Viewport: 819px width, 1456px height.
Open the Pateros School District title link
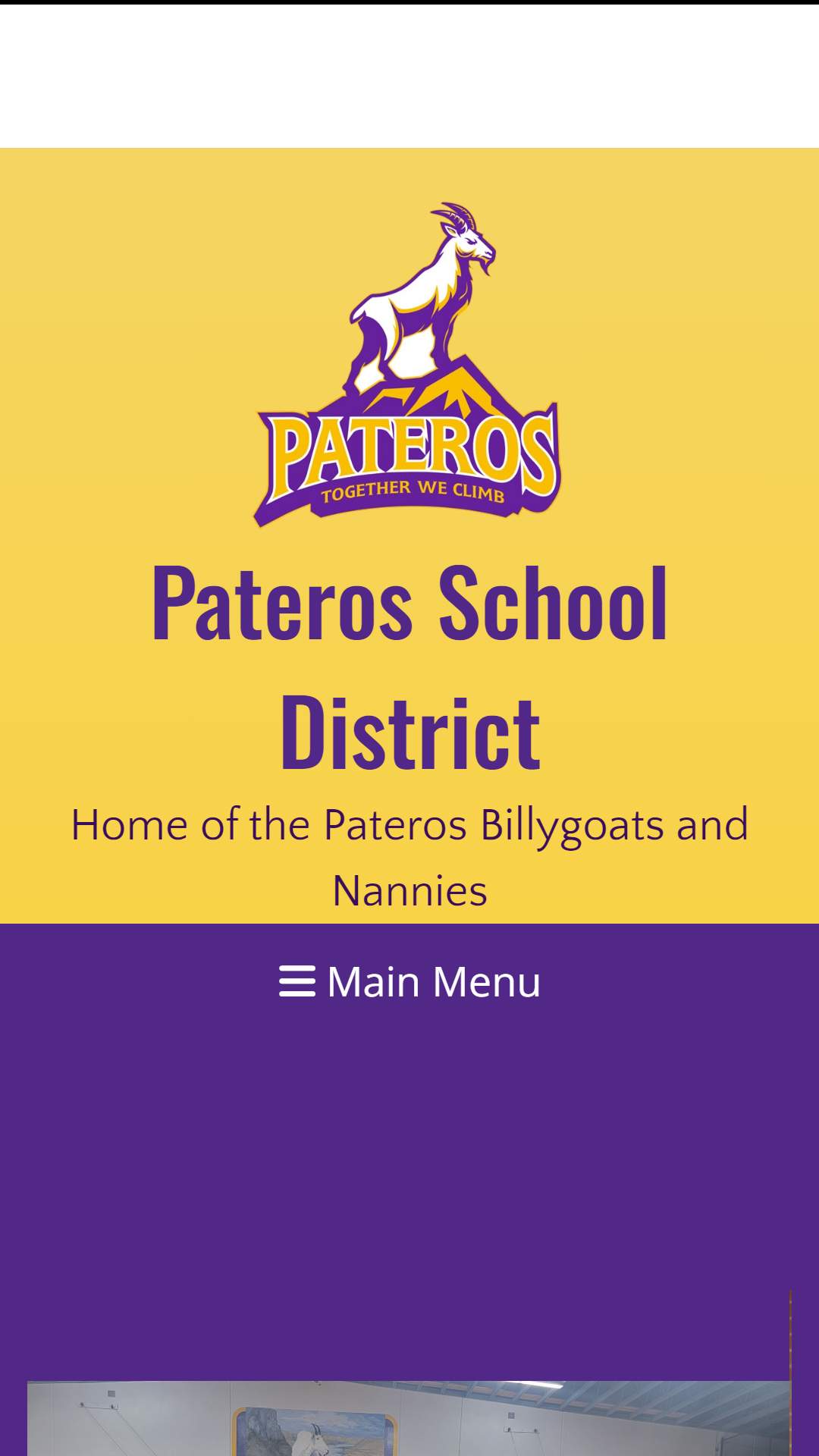tap(409, 667)
